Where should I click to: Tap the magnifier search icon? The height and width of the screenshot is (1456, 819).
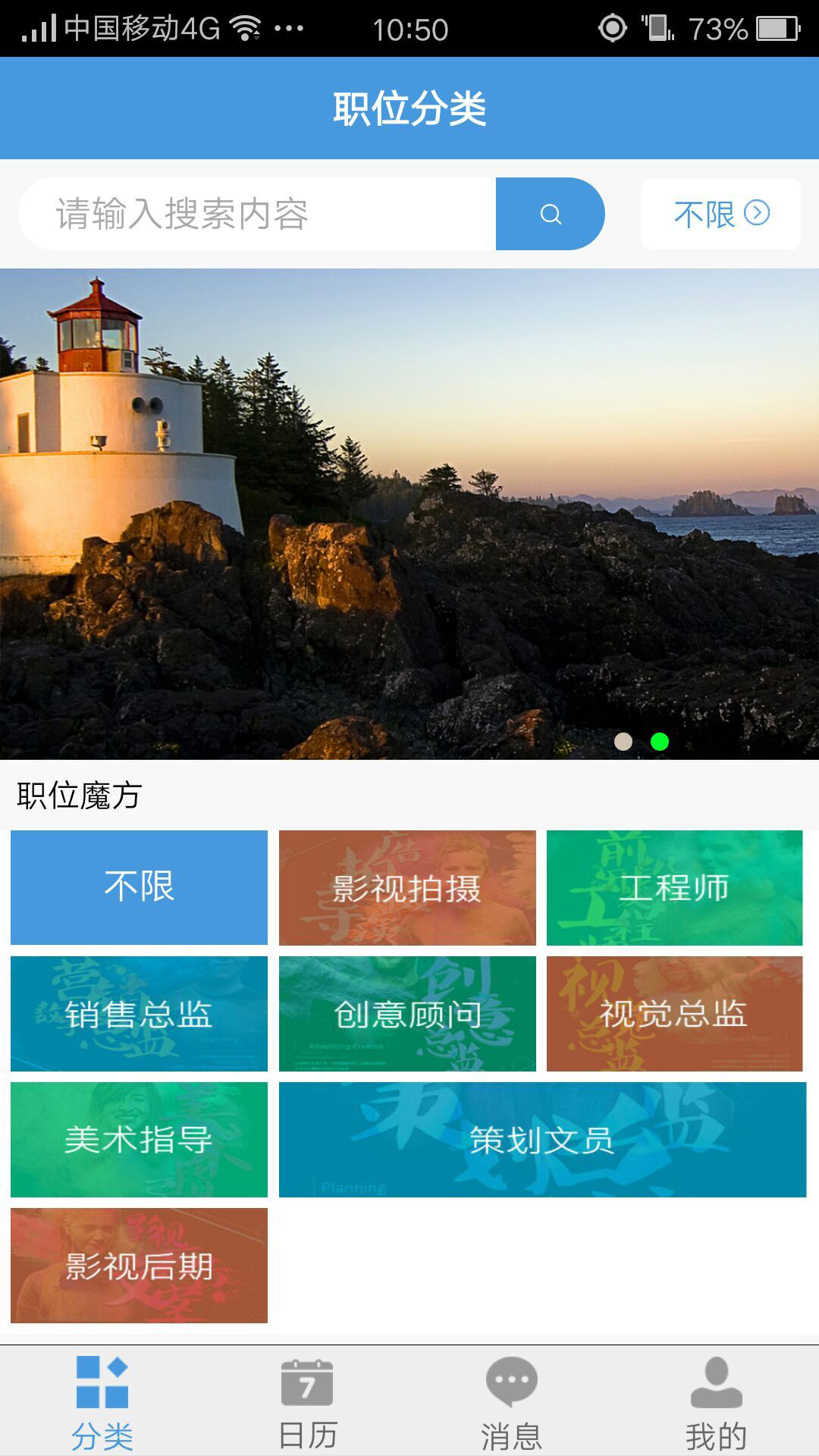coord(550,214)
